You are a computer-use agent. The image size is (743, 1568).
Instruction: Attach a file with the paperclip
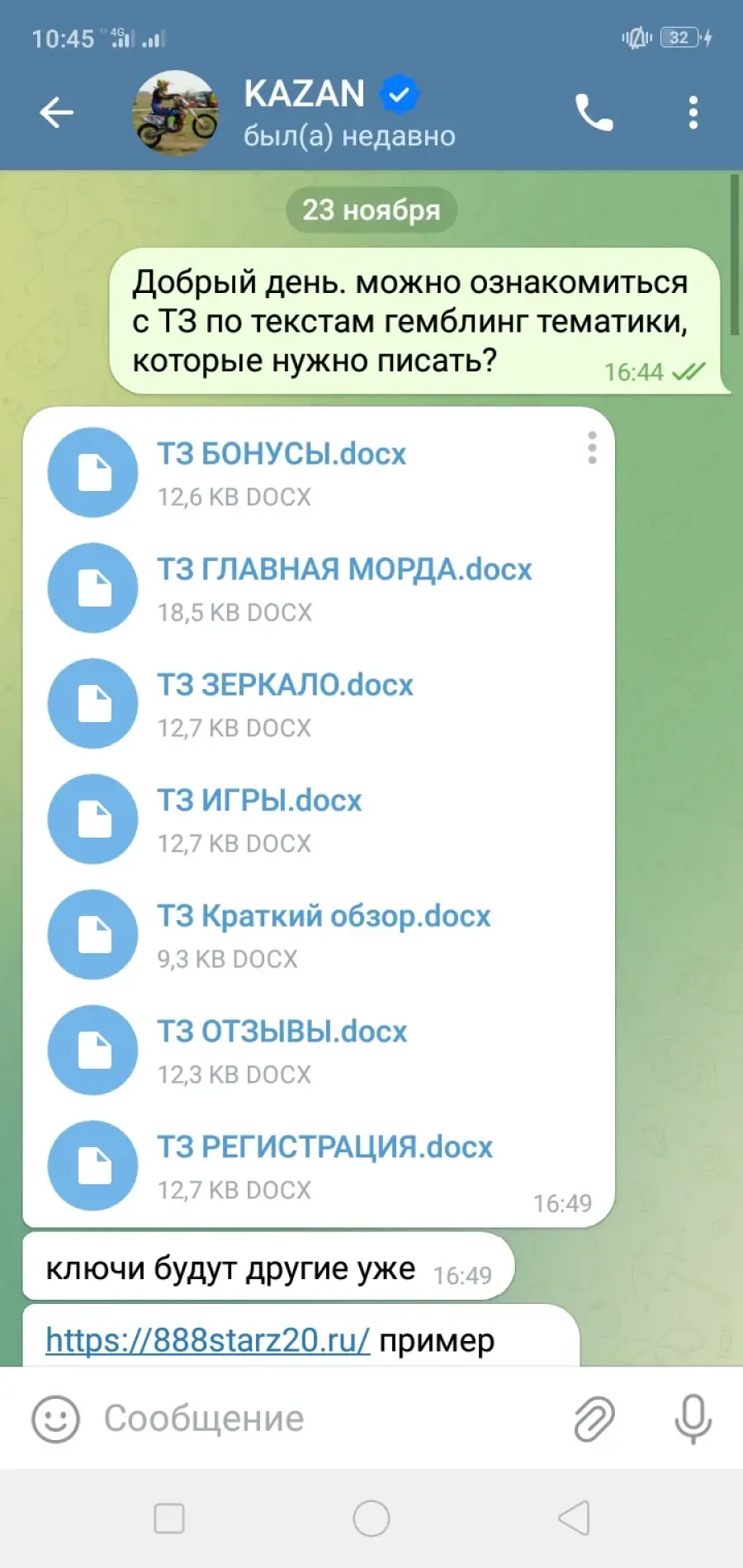click(x=594, y=1419)
